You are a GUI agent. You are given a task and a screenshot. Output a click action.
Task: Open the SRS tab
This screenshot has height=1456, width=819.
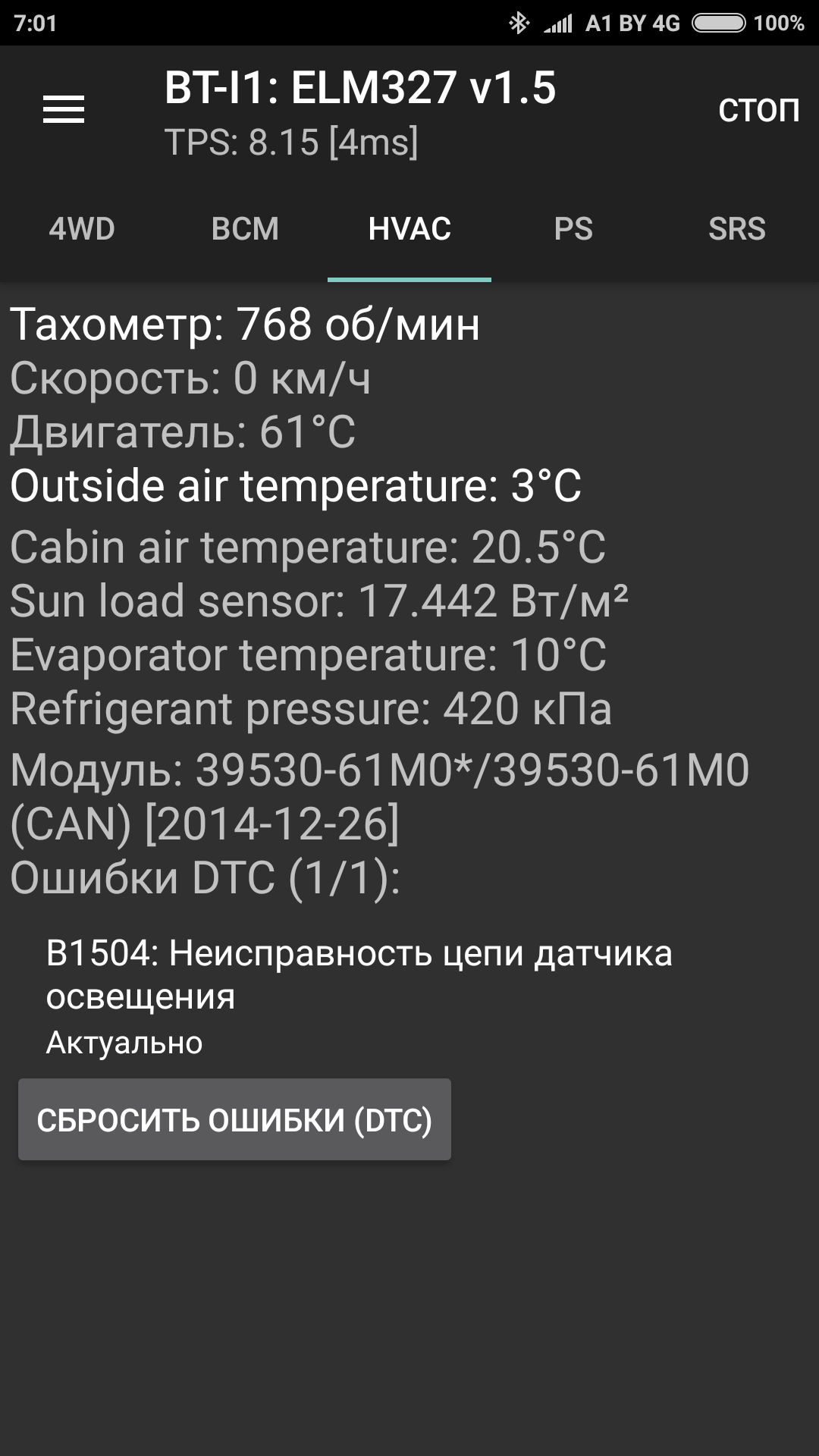tap(736, 229)
